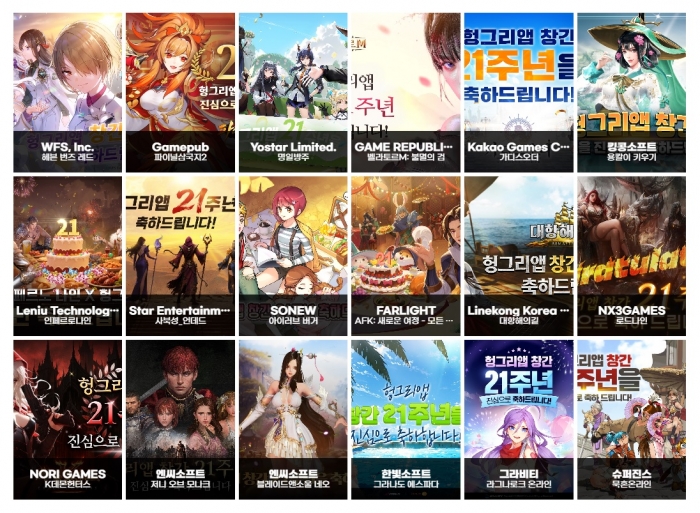
Task: Open the WFS, Inc. congratulation tile
Action: click(x=68, y=92)
